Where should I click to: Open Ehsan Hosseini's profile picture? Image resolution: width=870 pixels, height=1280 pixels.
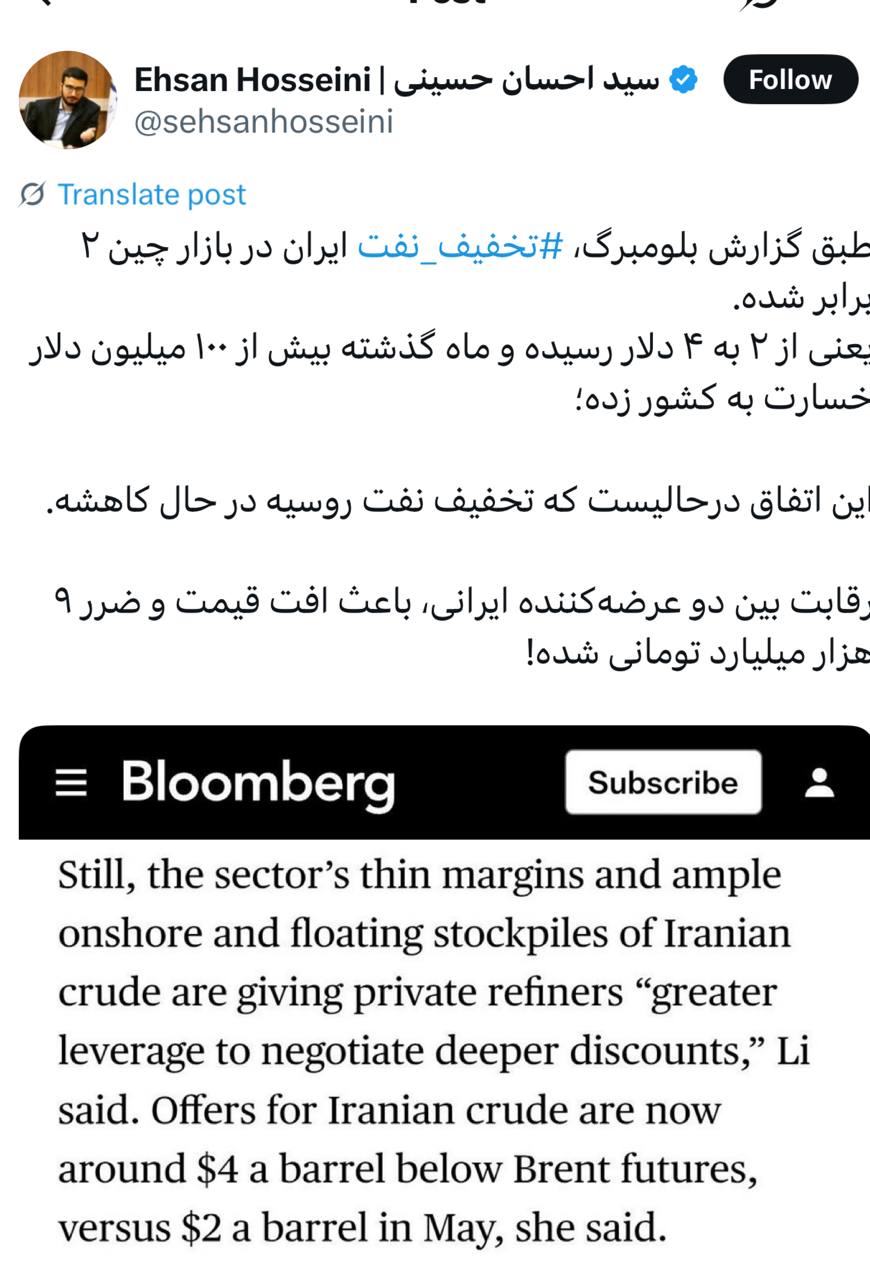click(x=68, y=100)
